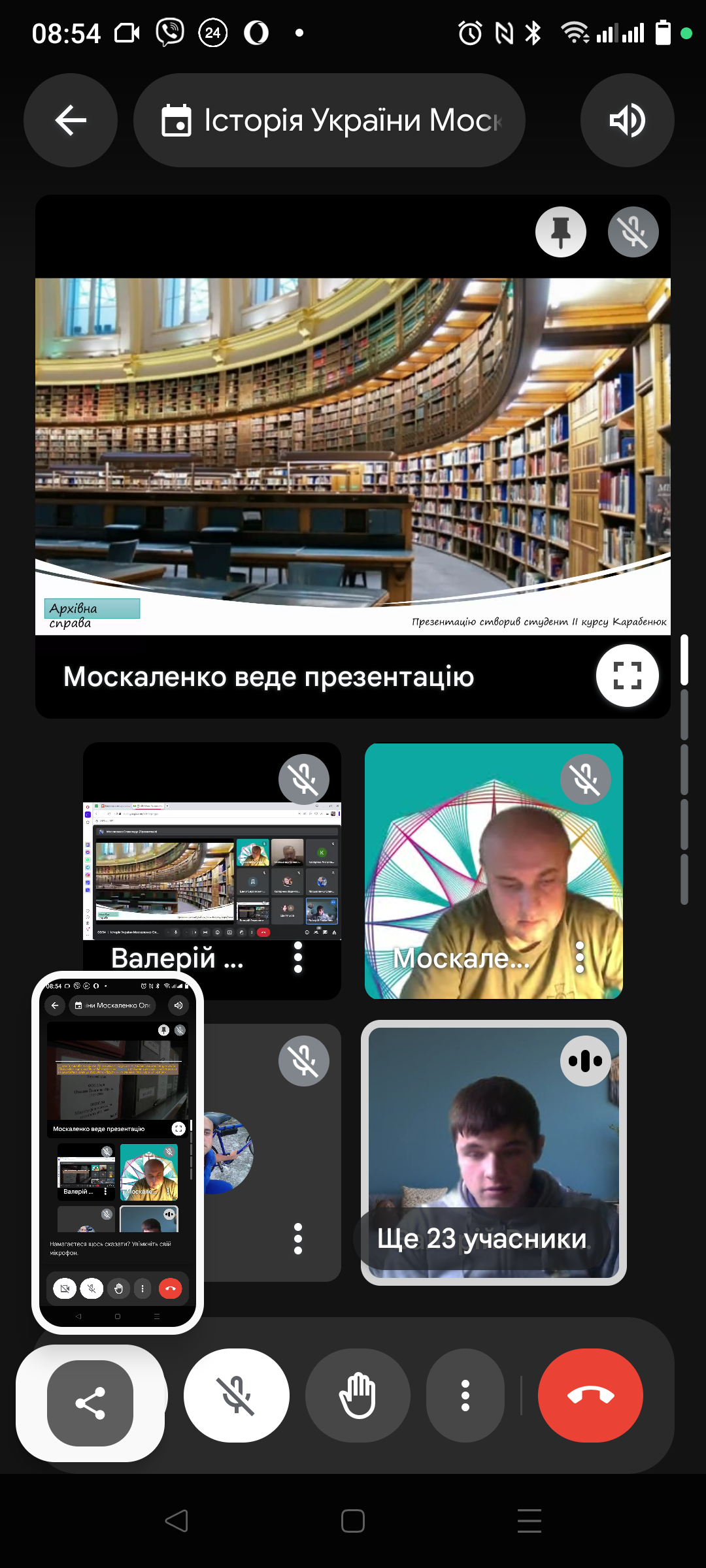Unpin the presentation tile
706x1568 pixels.
coord(560,232)
